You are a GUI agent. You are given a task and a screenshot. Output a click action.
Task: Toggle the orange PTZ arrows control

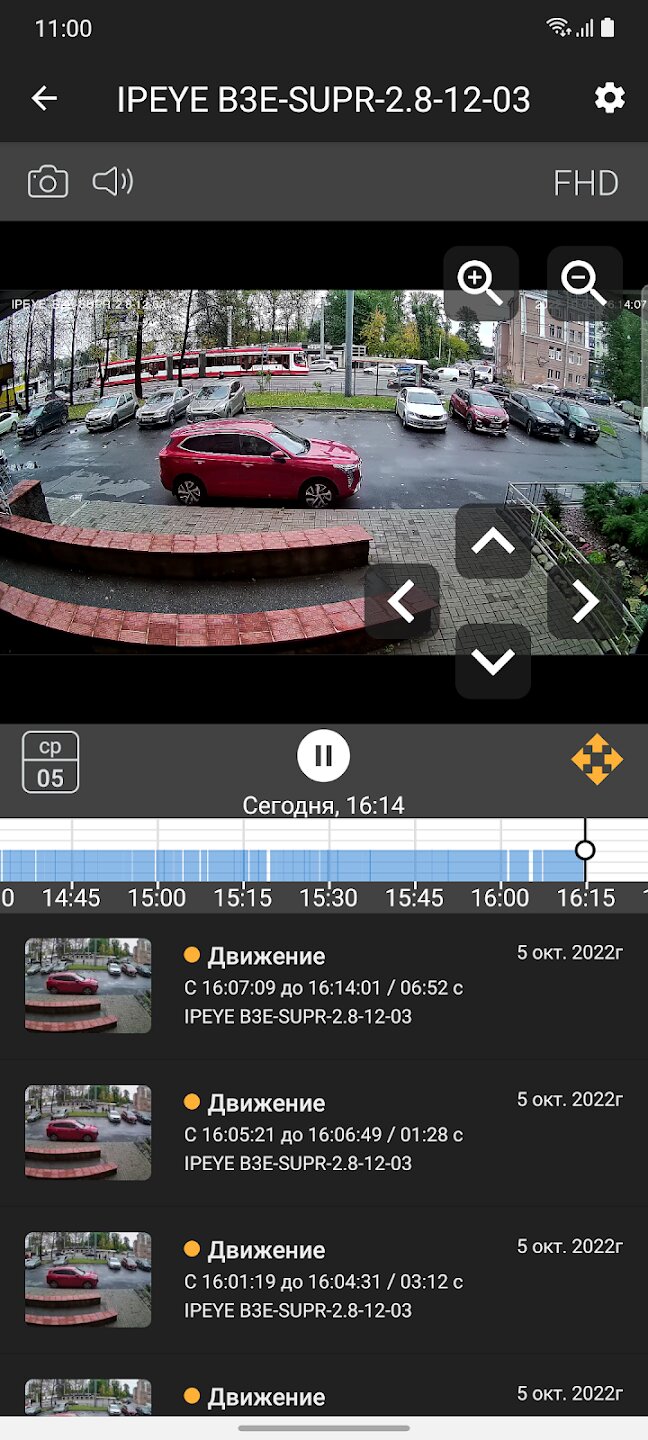point(597,759)
